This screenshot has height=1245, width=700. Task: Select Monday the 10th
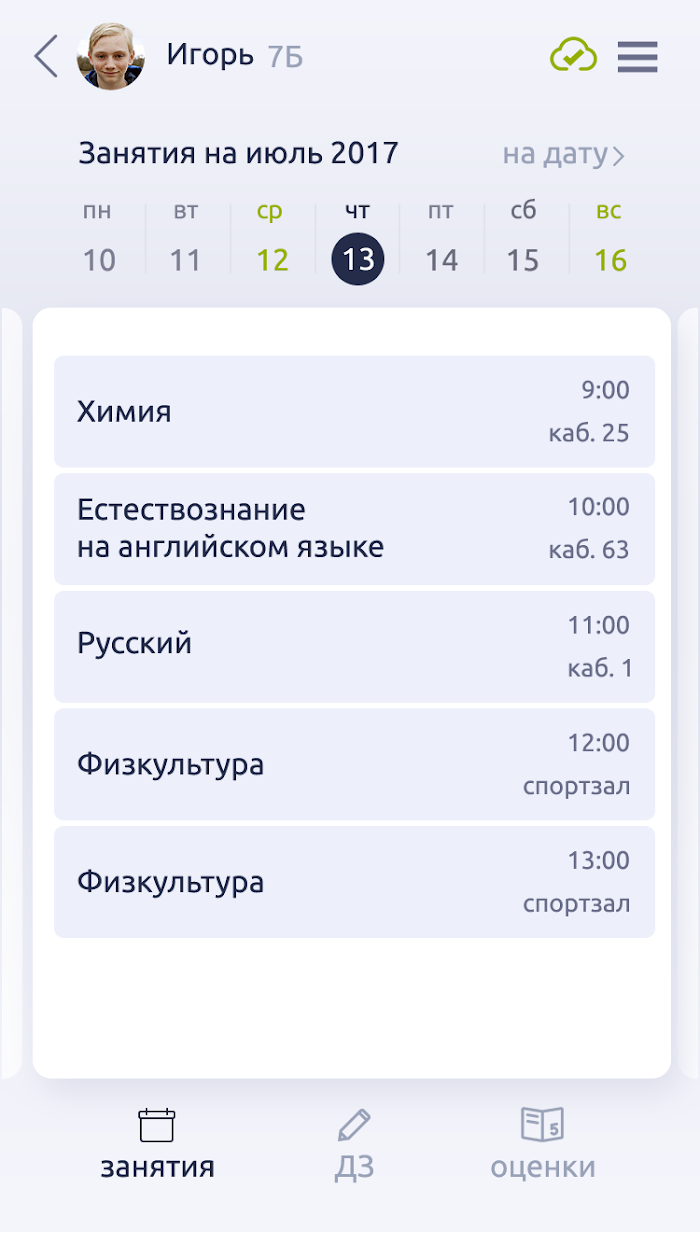pyautogui.click(x=98, y=240)
